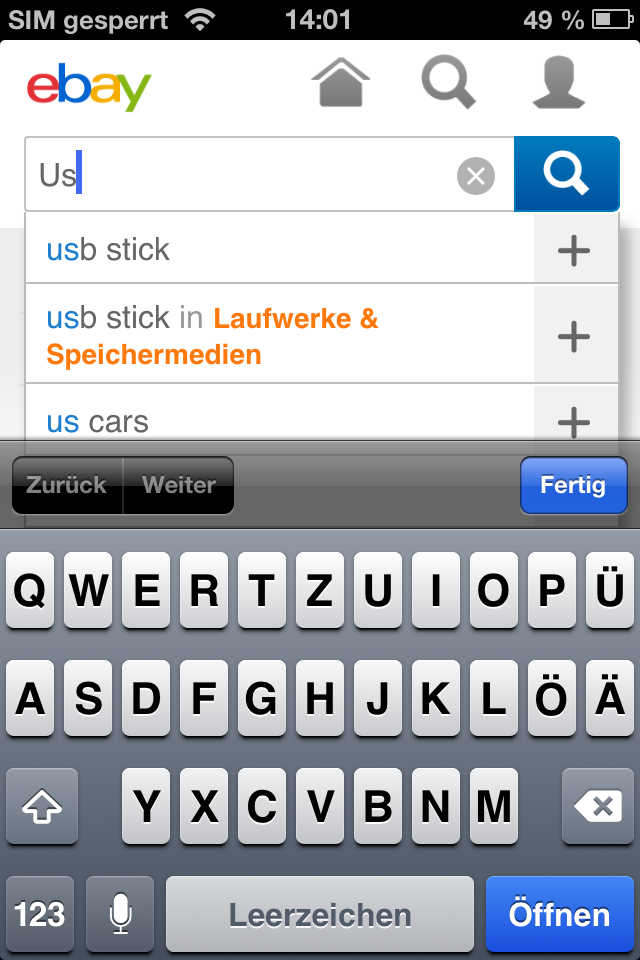Add "usb stick" suggestion to the search field
Viewport: 640px width, 960px height.
pos(574,251)
